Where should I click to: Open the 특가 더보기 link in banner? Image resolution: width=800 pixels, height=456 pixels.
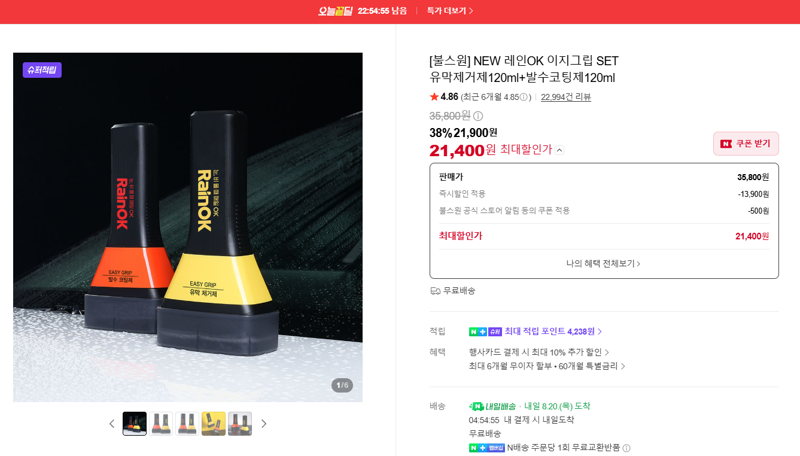pyautogui.click(x=449, y=11)
